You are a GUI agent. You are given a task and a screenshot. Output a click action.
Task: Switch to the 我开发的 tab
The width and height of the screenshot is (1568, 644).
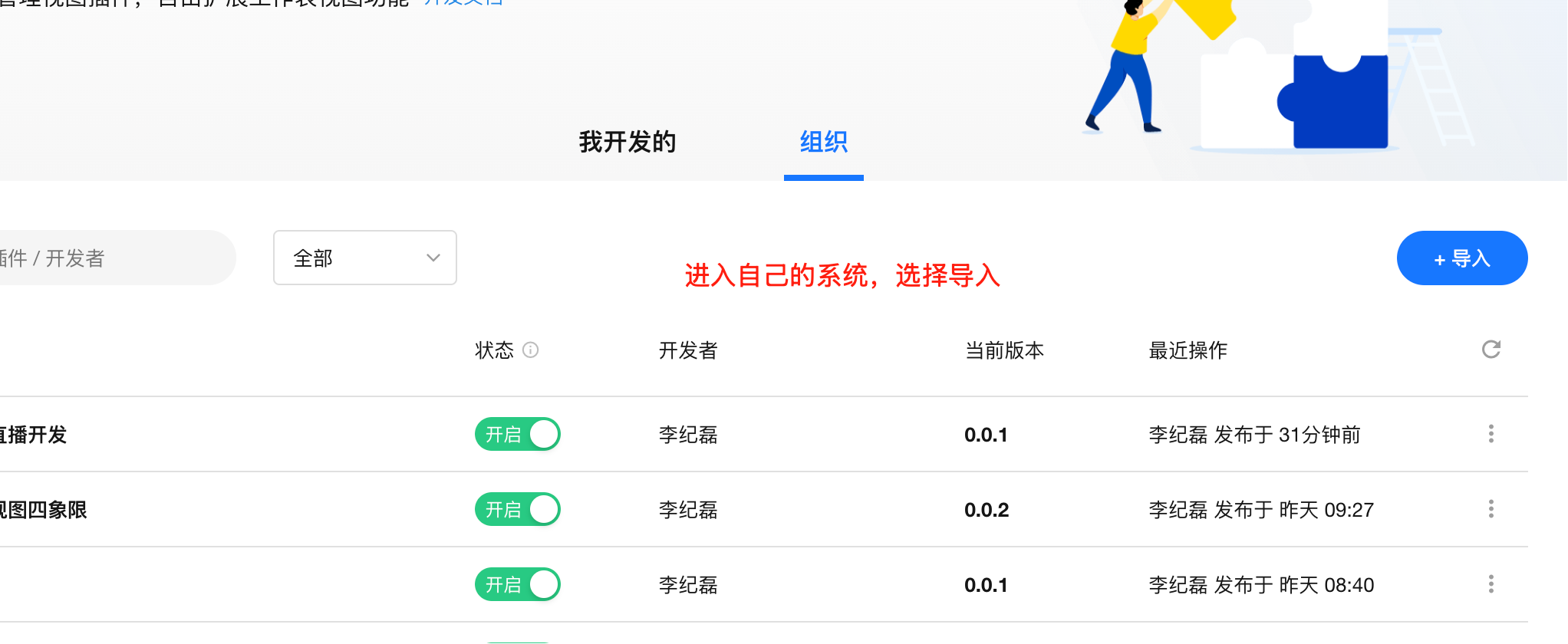627,143
